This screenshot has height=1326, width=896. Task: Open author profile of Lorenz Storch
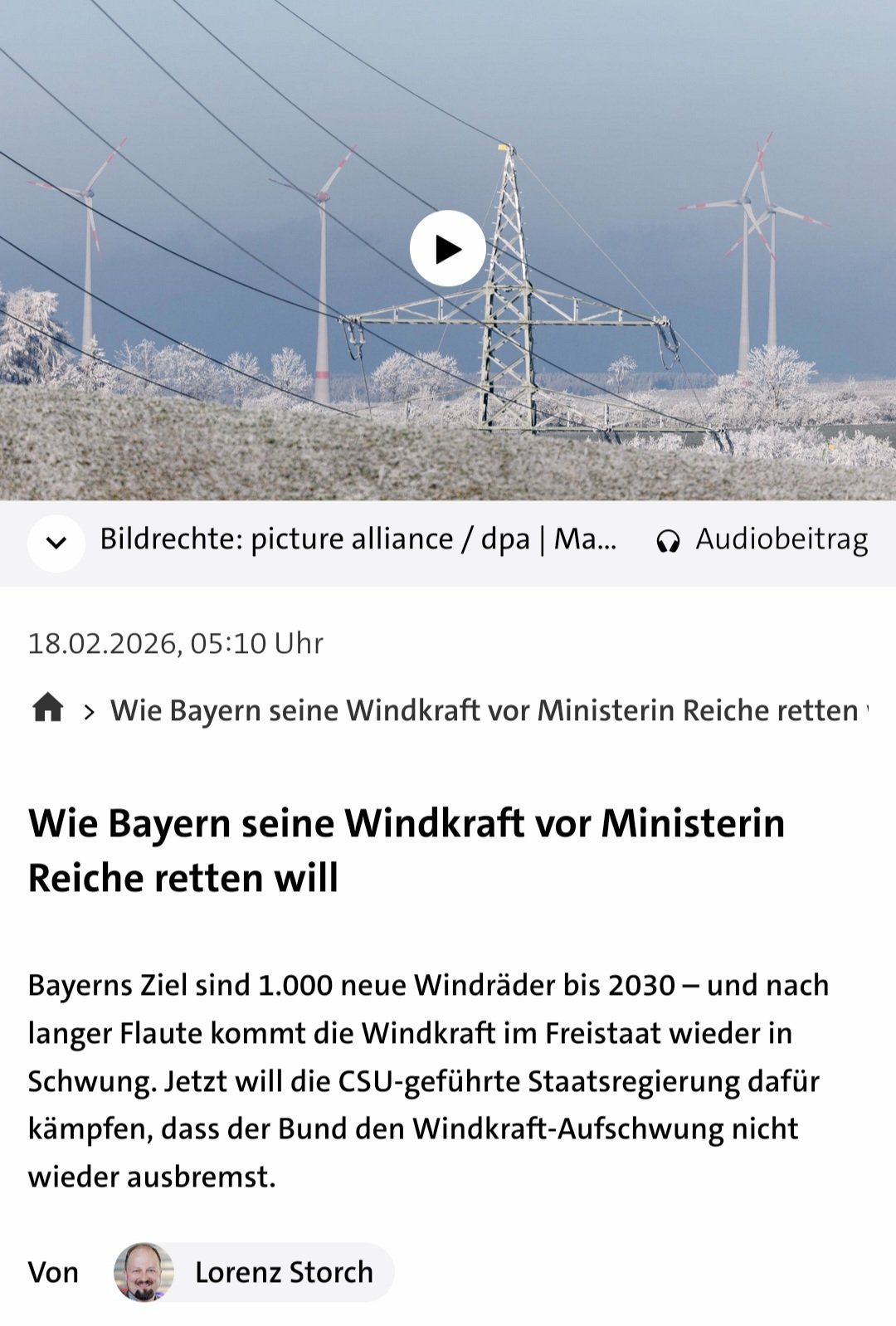click(x=253, y=1272)
